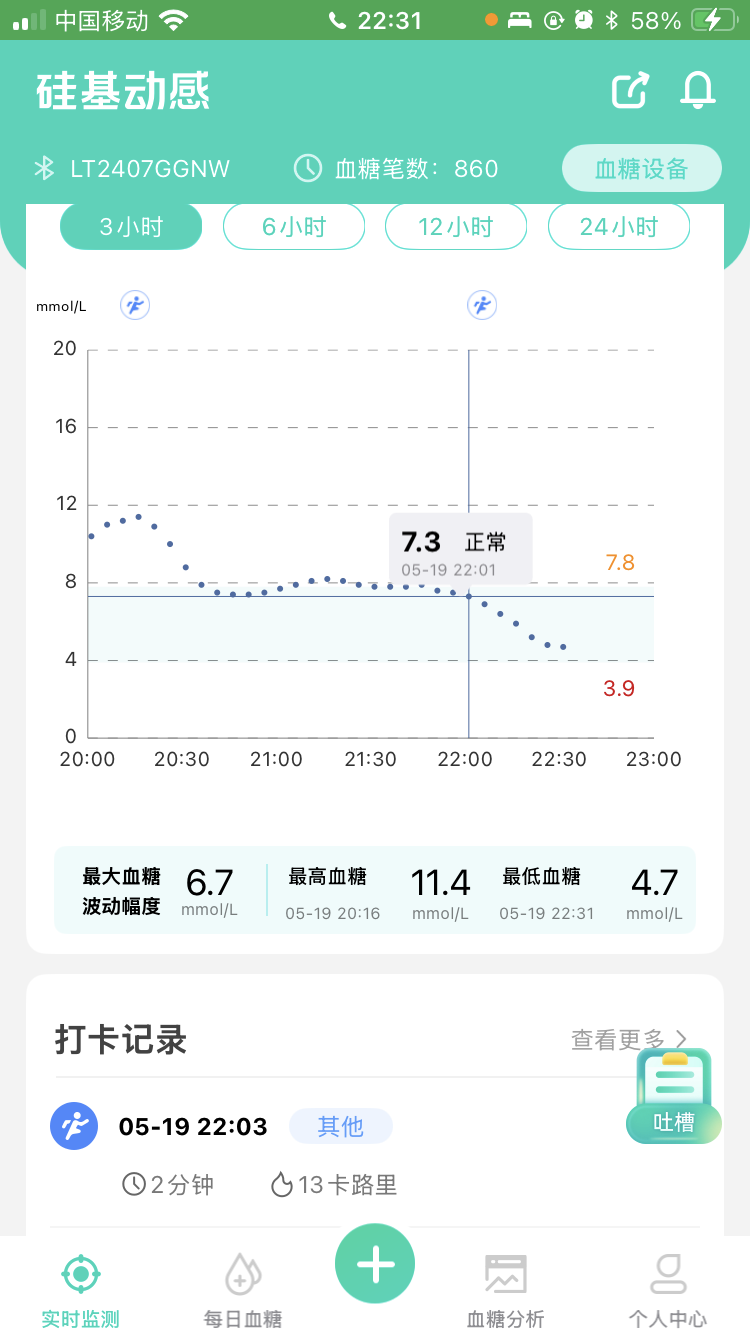The image size is (750, 1334).
Task: Open the notifications bell
Action: pos(698,90)
